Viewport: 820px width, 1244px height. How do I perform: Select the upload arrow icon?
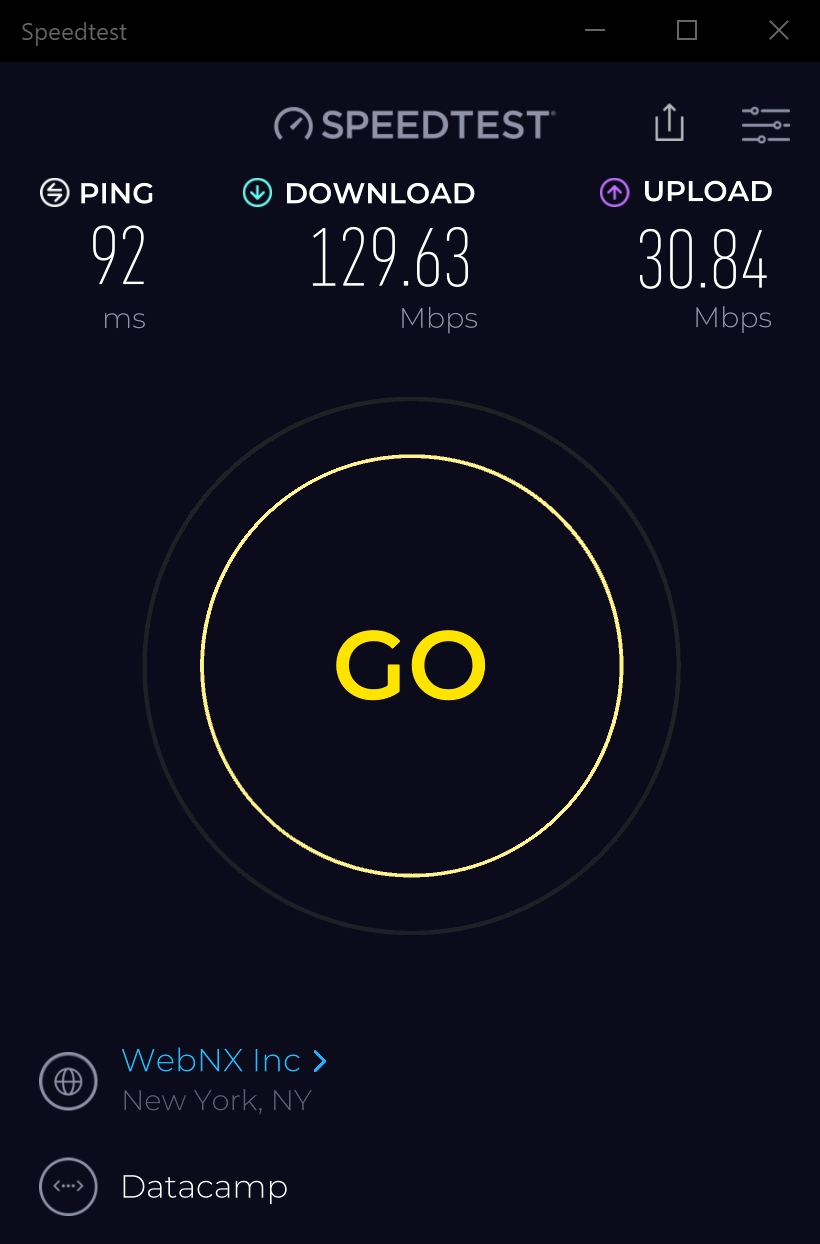coord(614,192)
